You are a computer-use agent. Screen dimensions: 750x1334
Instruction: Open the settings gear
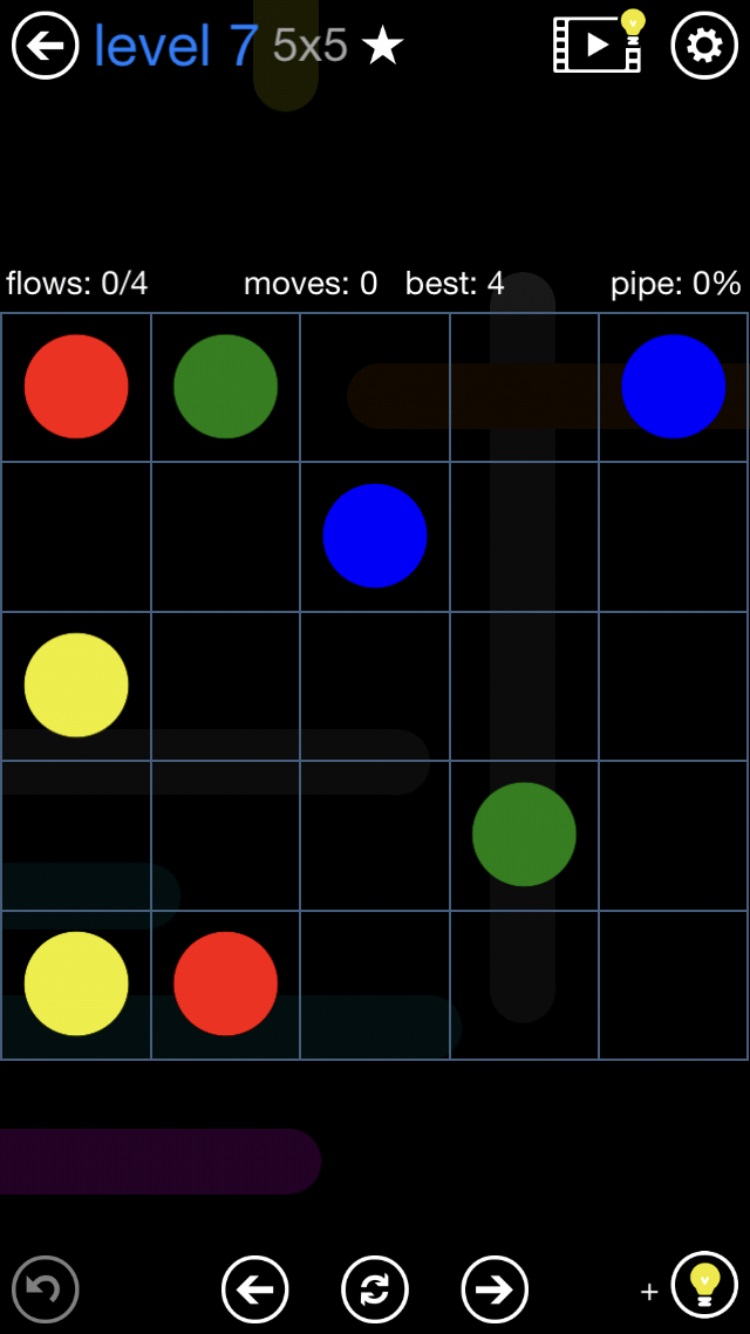[704, 45]
